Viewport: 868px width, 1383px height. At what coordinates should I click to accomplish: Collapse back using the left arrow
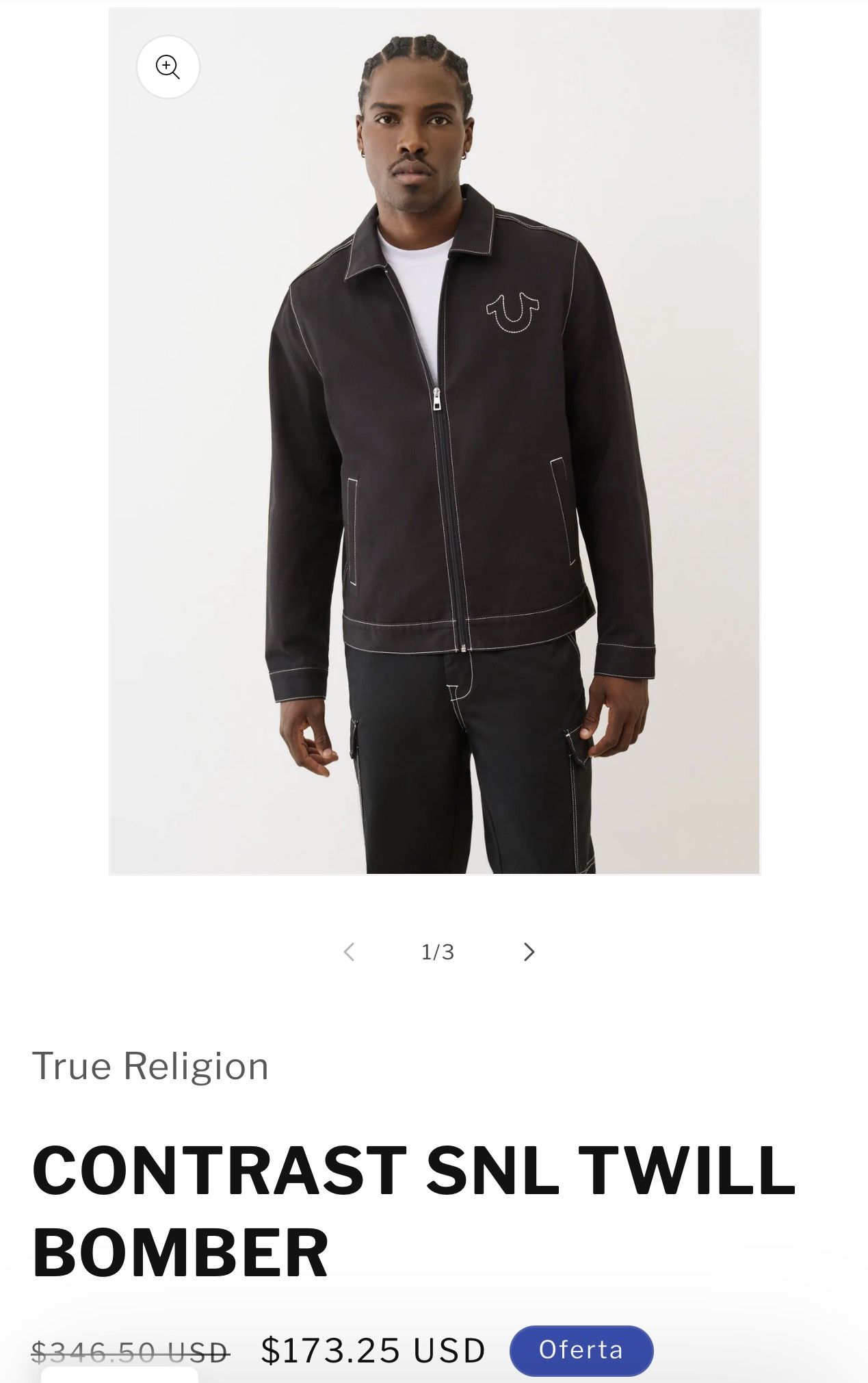click(x=349, y=952)
